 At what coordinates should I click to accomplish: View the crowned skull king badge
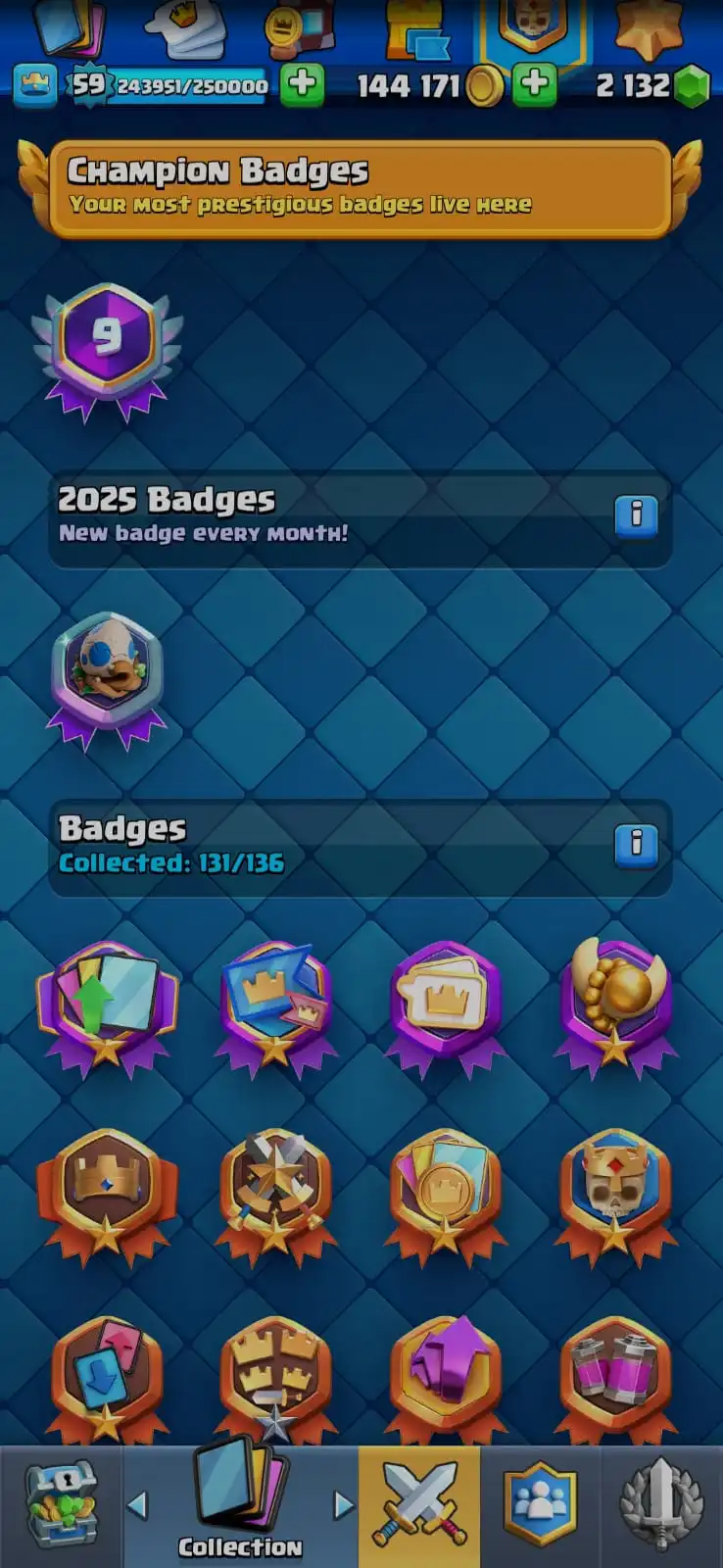(x=615, y=1191)
